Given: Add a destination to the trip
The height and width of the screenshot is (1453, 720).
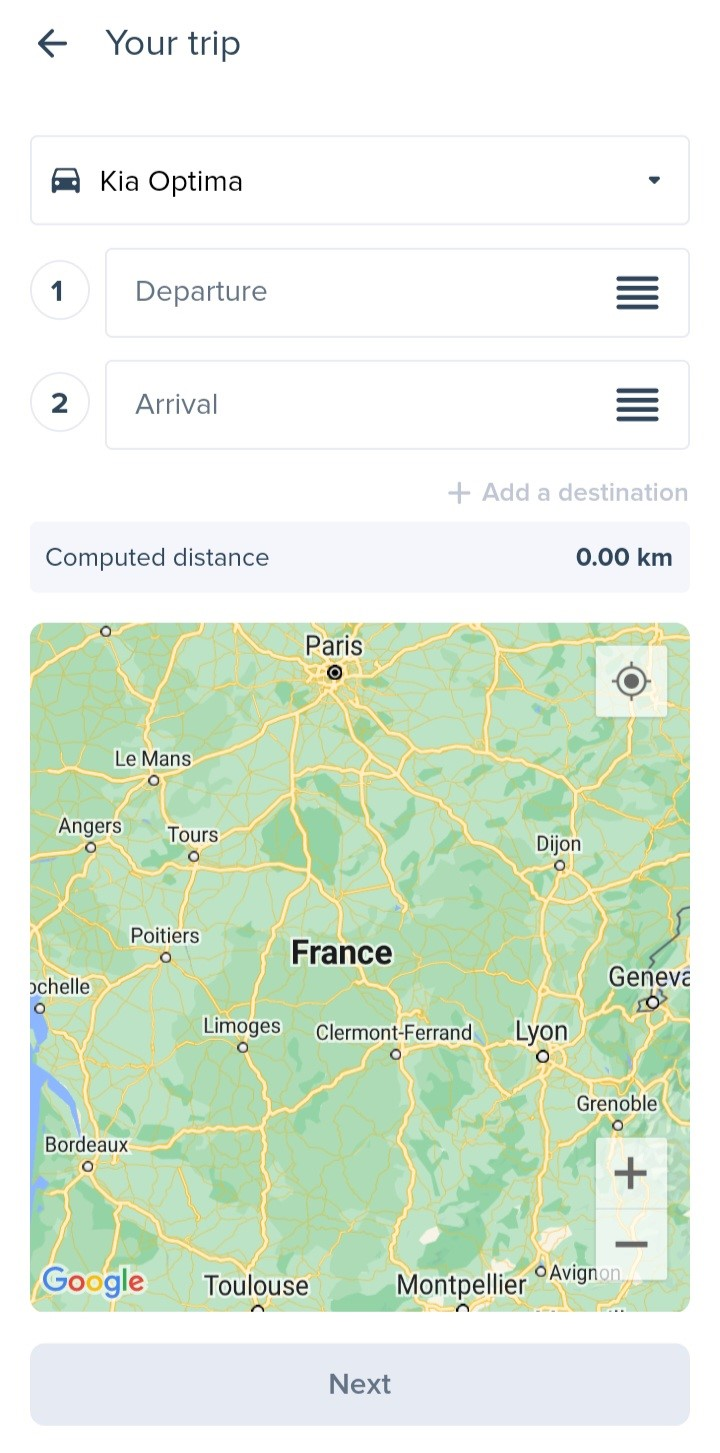Looking at the screenshot, I should (568, 493).
